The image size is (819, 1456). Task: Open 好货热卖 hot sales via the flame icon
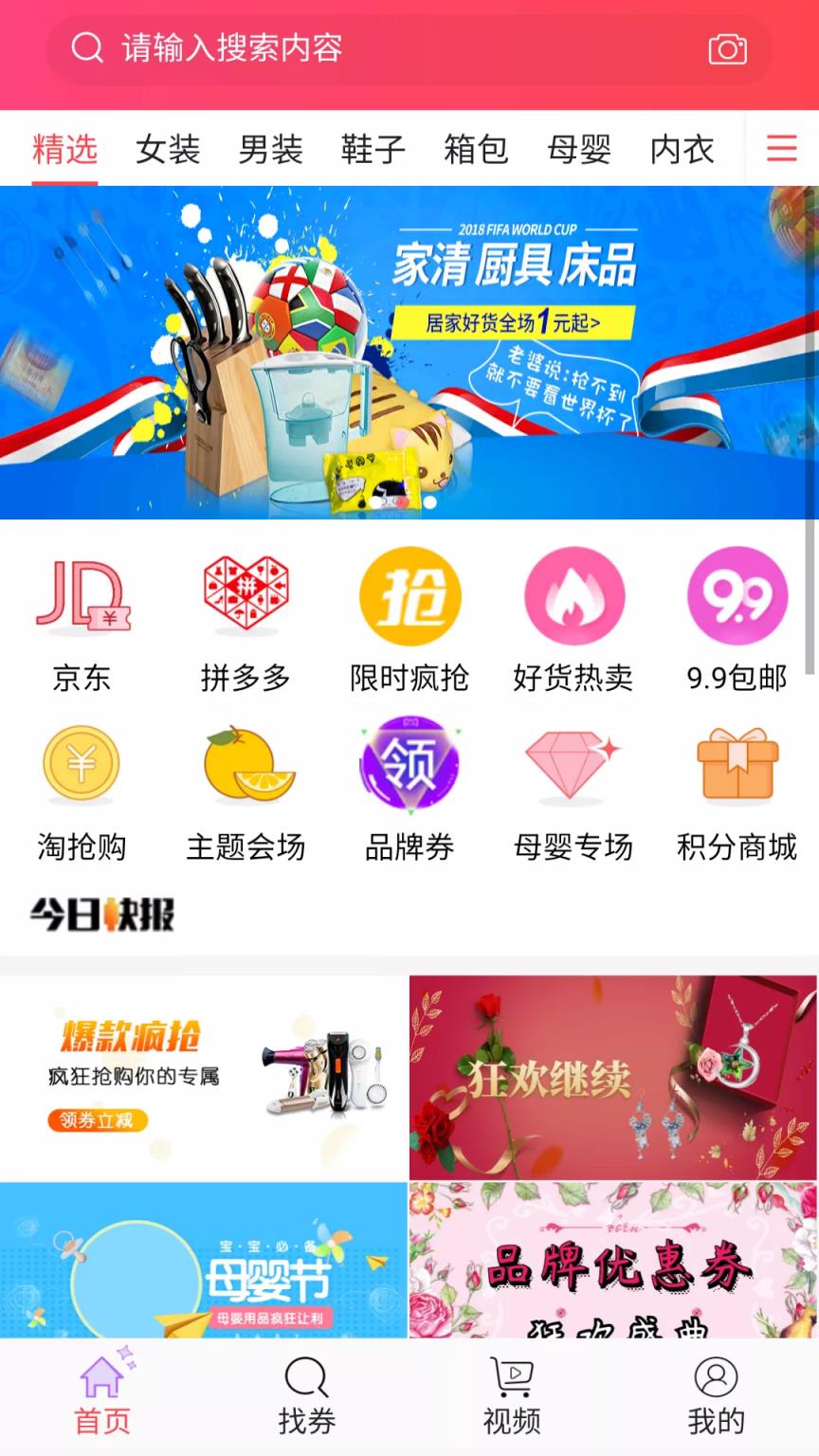pos(573,595)
